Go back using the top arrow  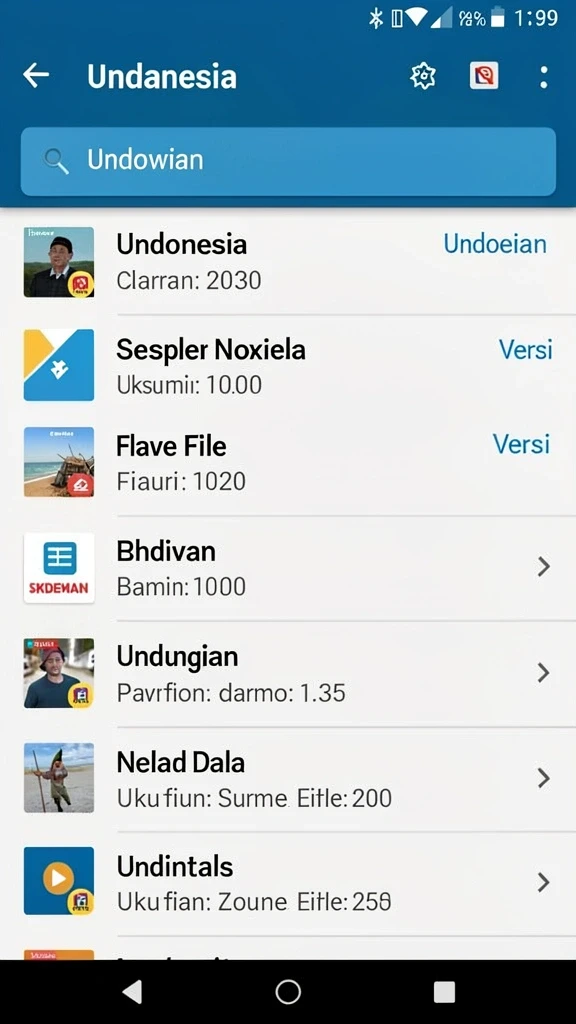click(x=36, y=76)
